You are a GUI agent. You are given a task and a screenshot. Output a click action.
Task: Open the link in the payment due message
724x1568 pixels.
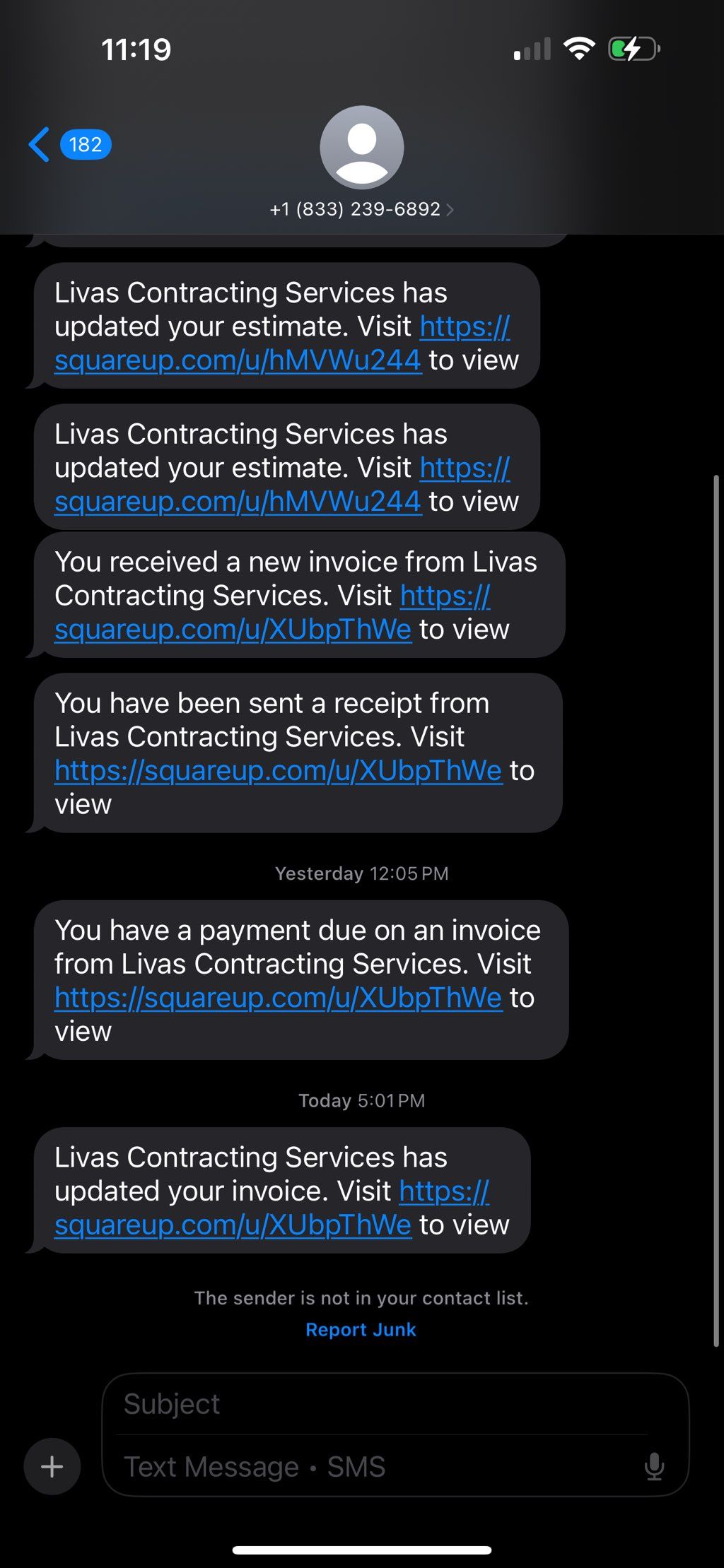click(278, 998)
